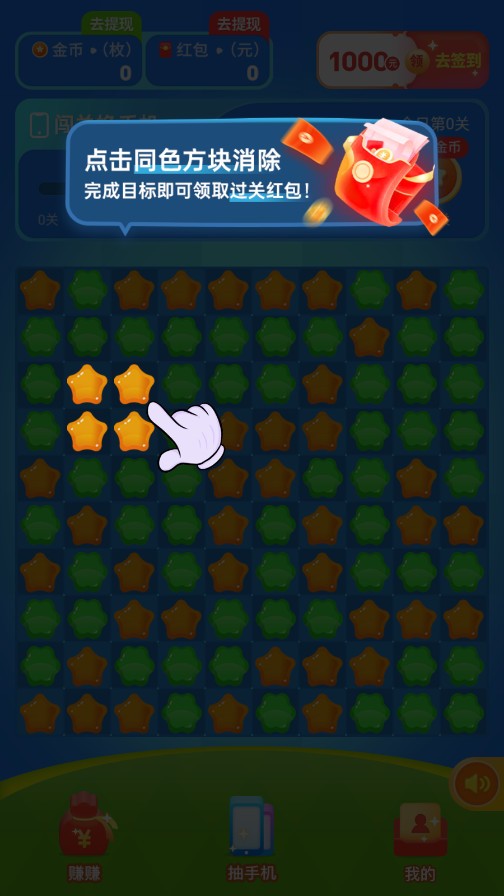Screen dimensions: 504x896
Task: Open the 1000元 去签到 sign-in banner
Action: coord(403,60)
